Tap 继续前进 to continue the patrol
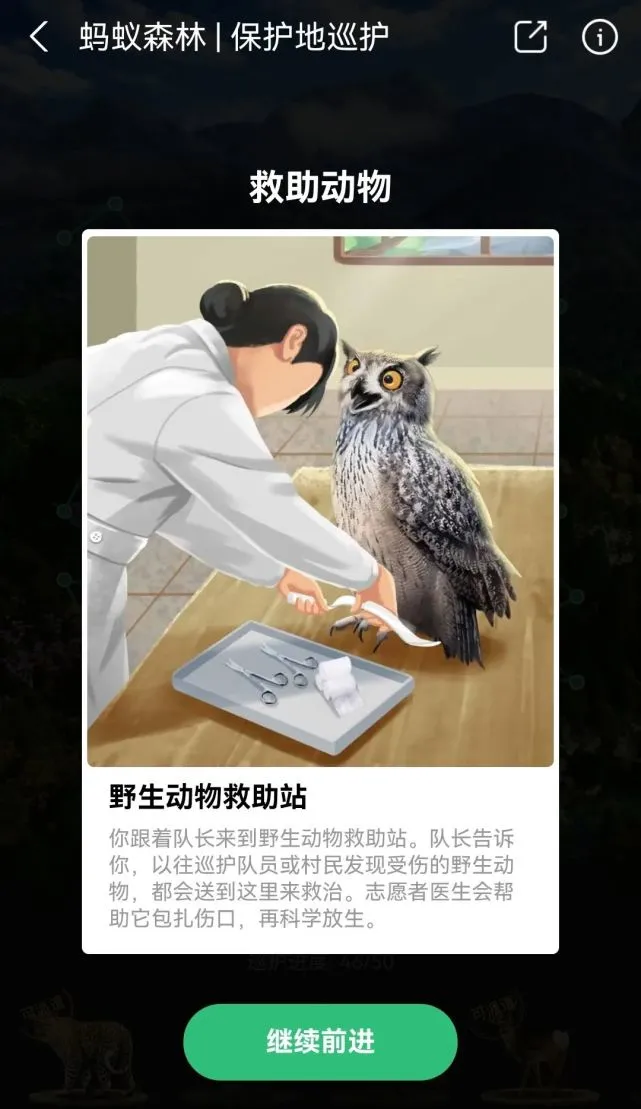The height and width of the screenshot is (1109, 641). click(320, 1041)
